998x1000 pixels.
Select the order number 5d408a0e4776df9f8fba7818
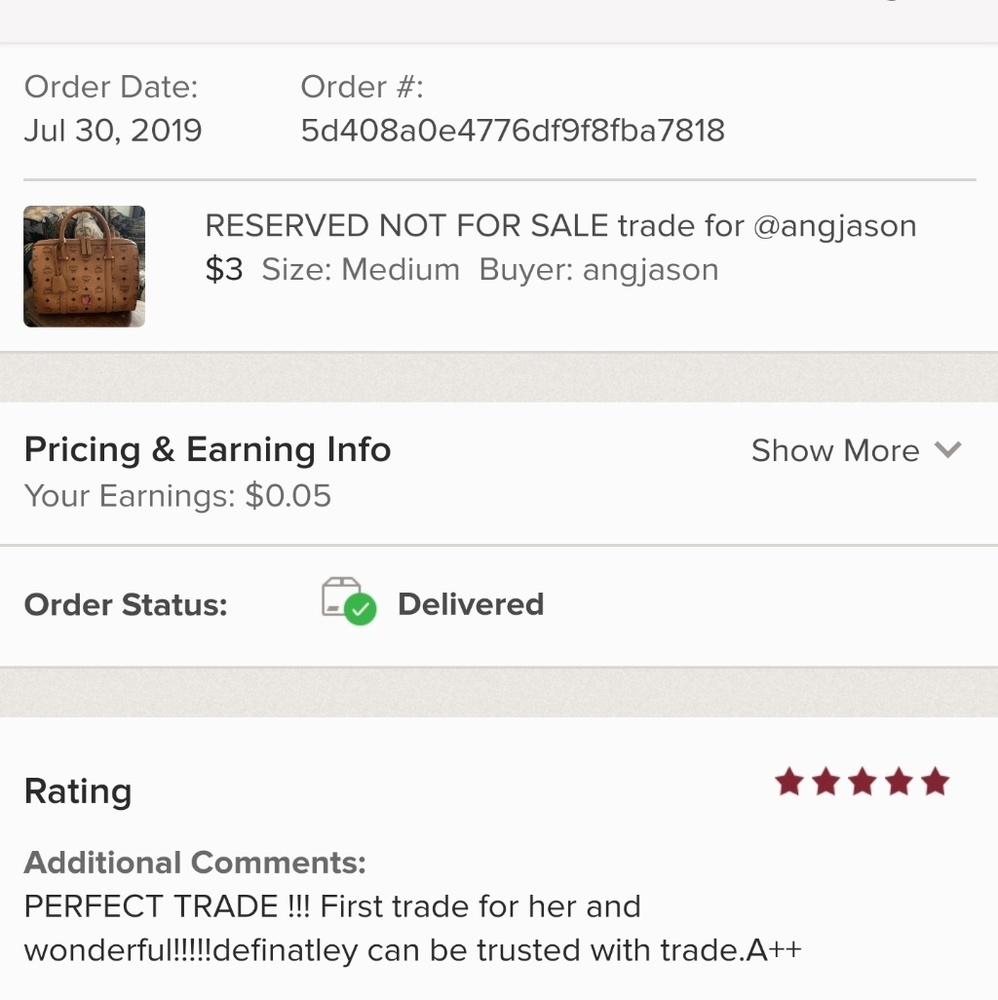513,130
